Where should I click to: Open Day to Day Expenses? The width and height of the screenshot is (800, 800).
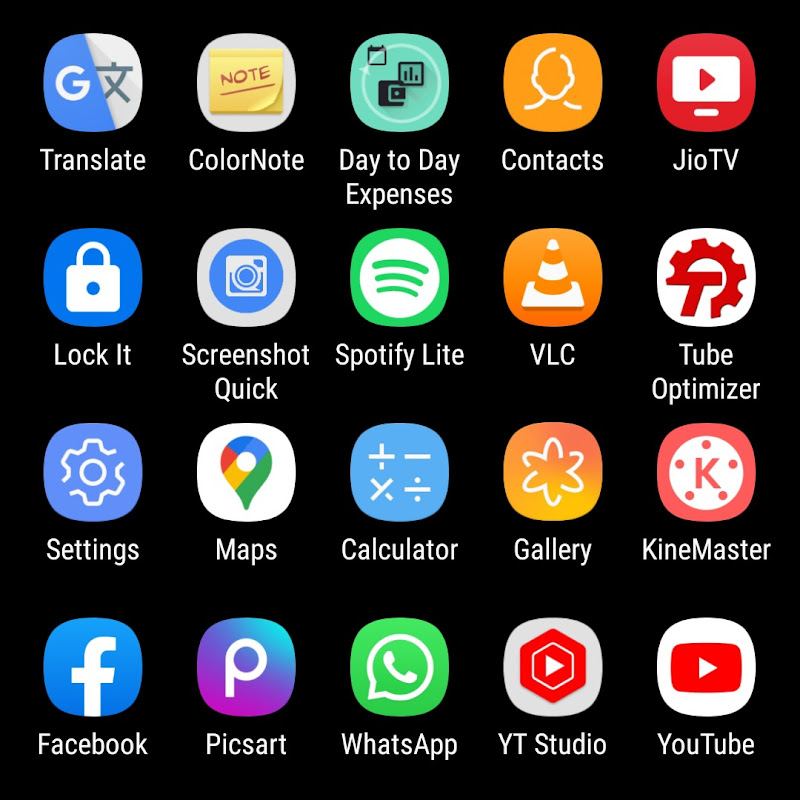[399, 83]
